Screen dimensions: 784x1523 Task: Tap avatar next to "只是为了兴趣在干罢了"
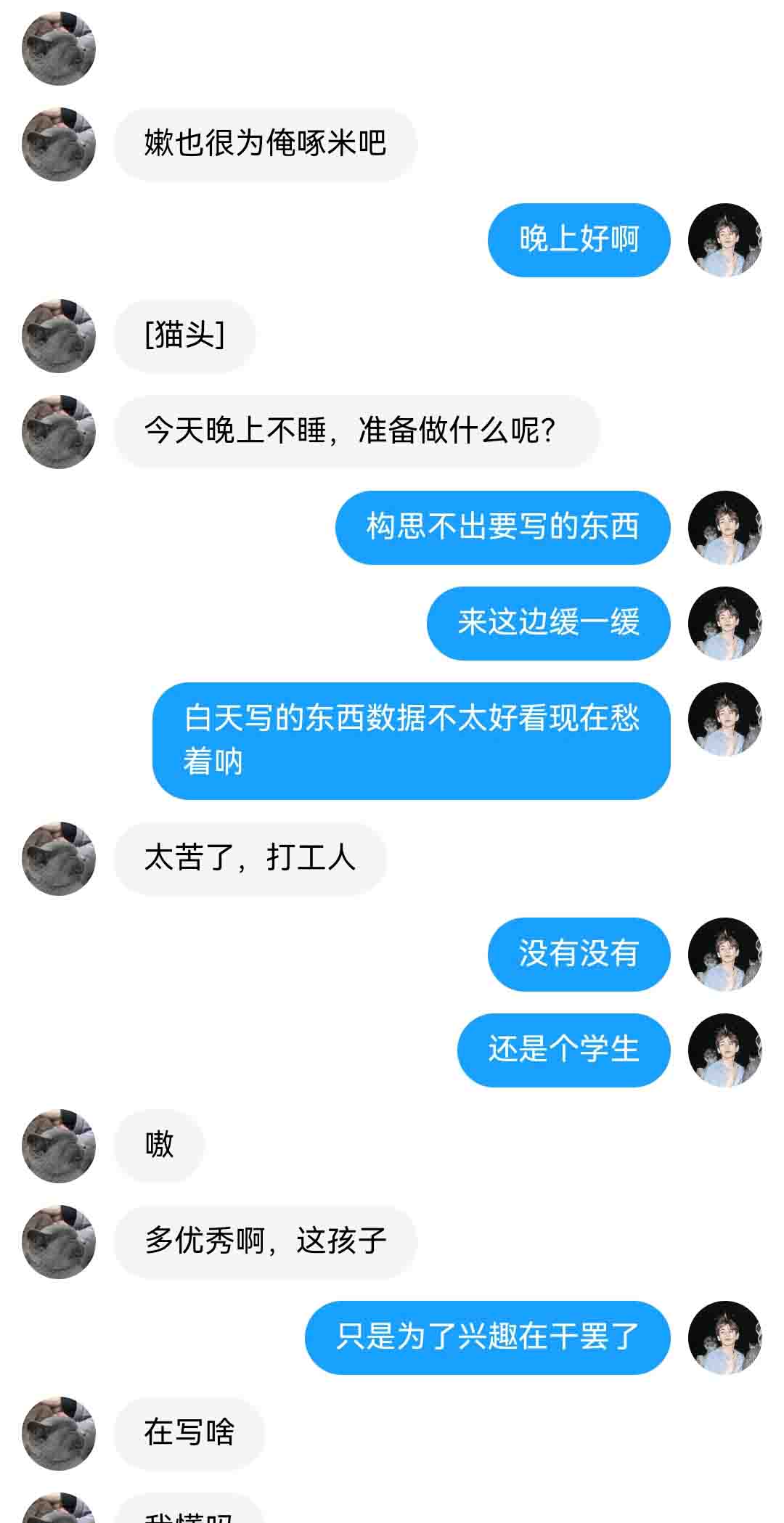(x=724, y=1338)
